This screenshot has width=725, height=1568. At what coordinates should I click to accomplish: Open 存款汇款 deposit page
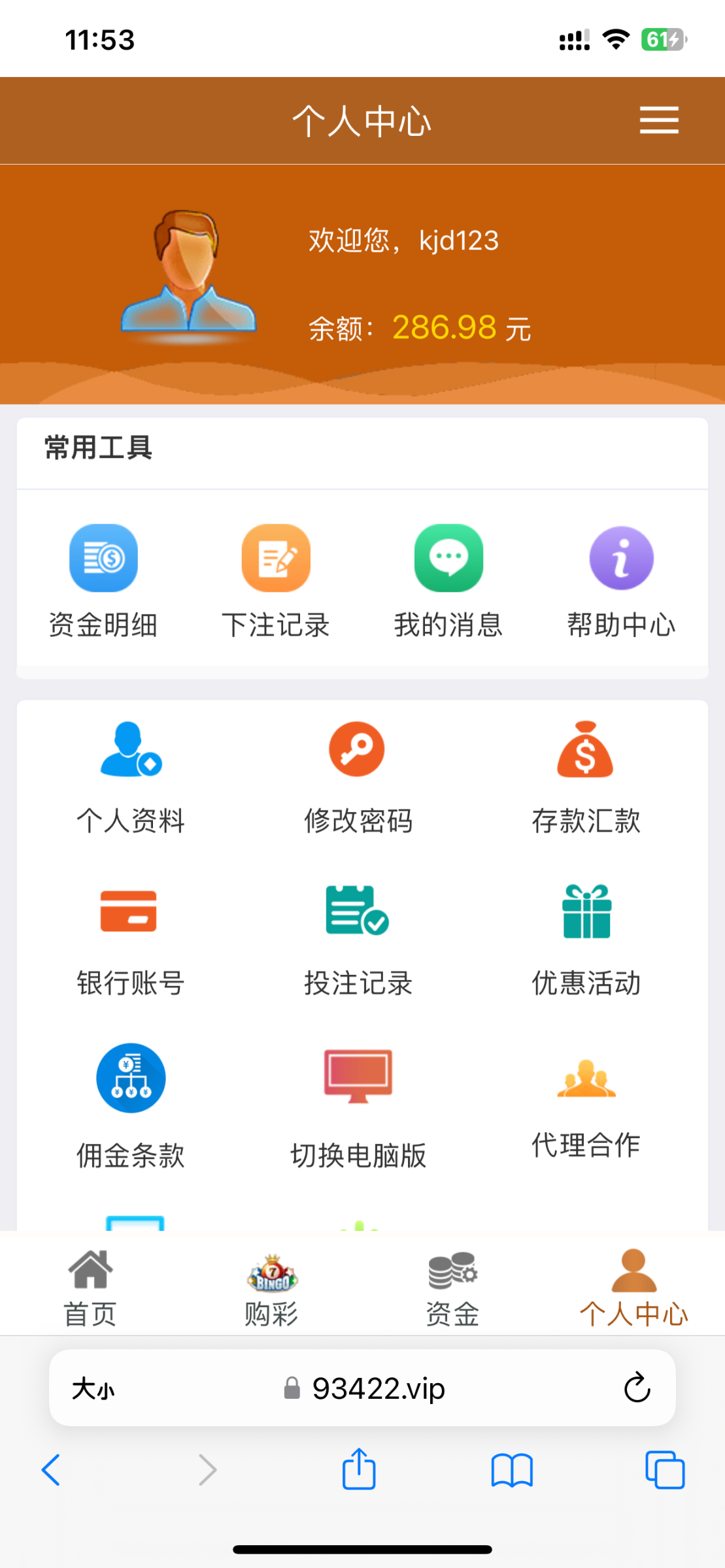tap(586, 776)
